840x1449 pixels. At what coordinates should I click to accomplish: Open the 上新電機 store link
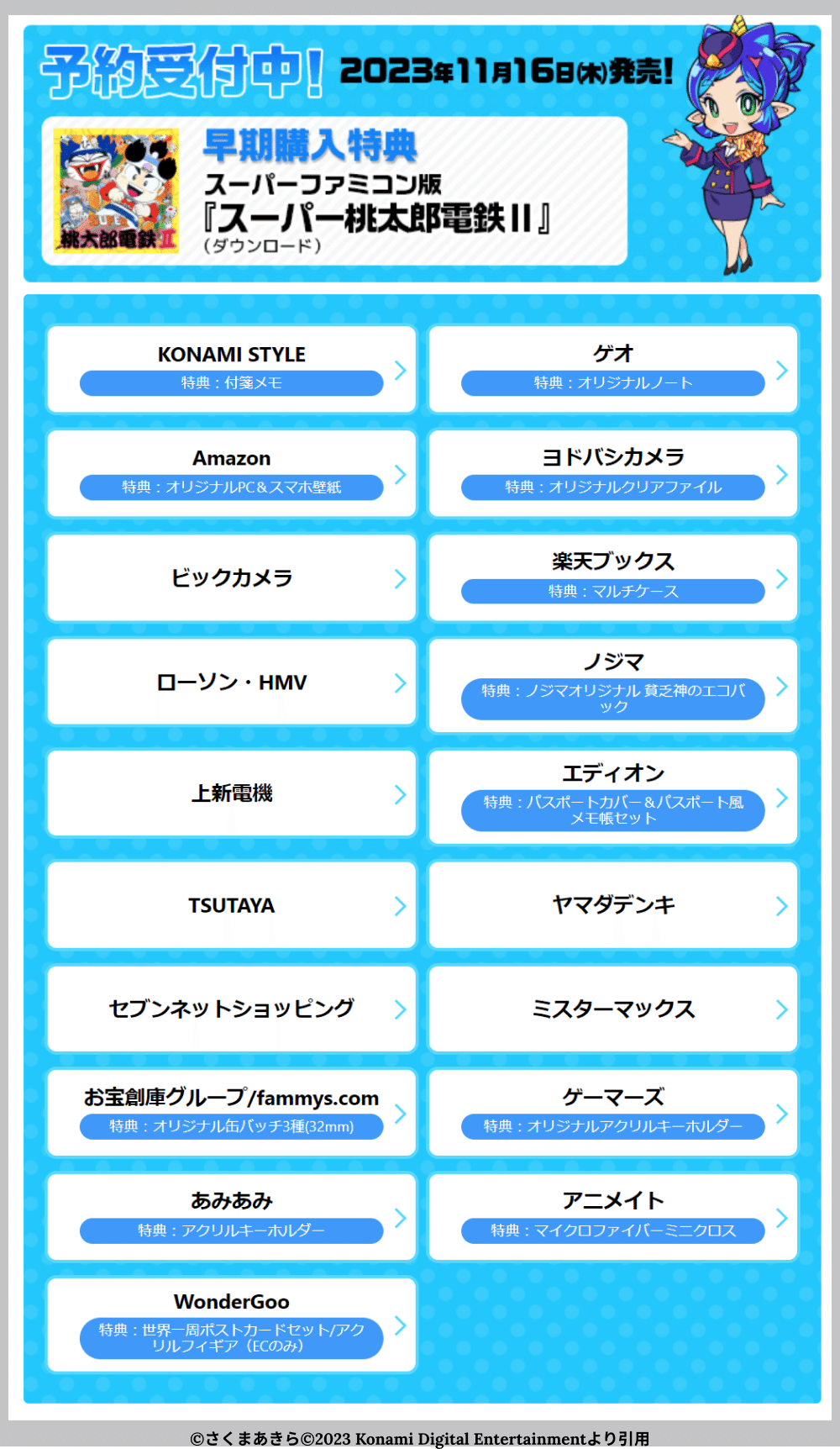coord(232,793)
